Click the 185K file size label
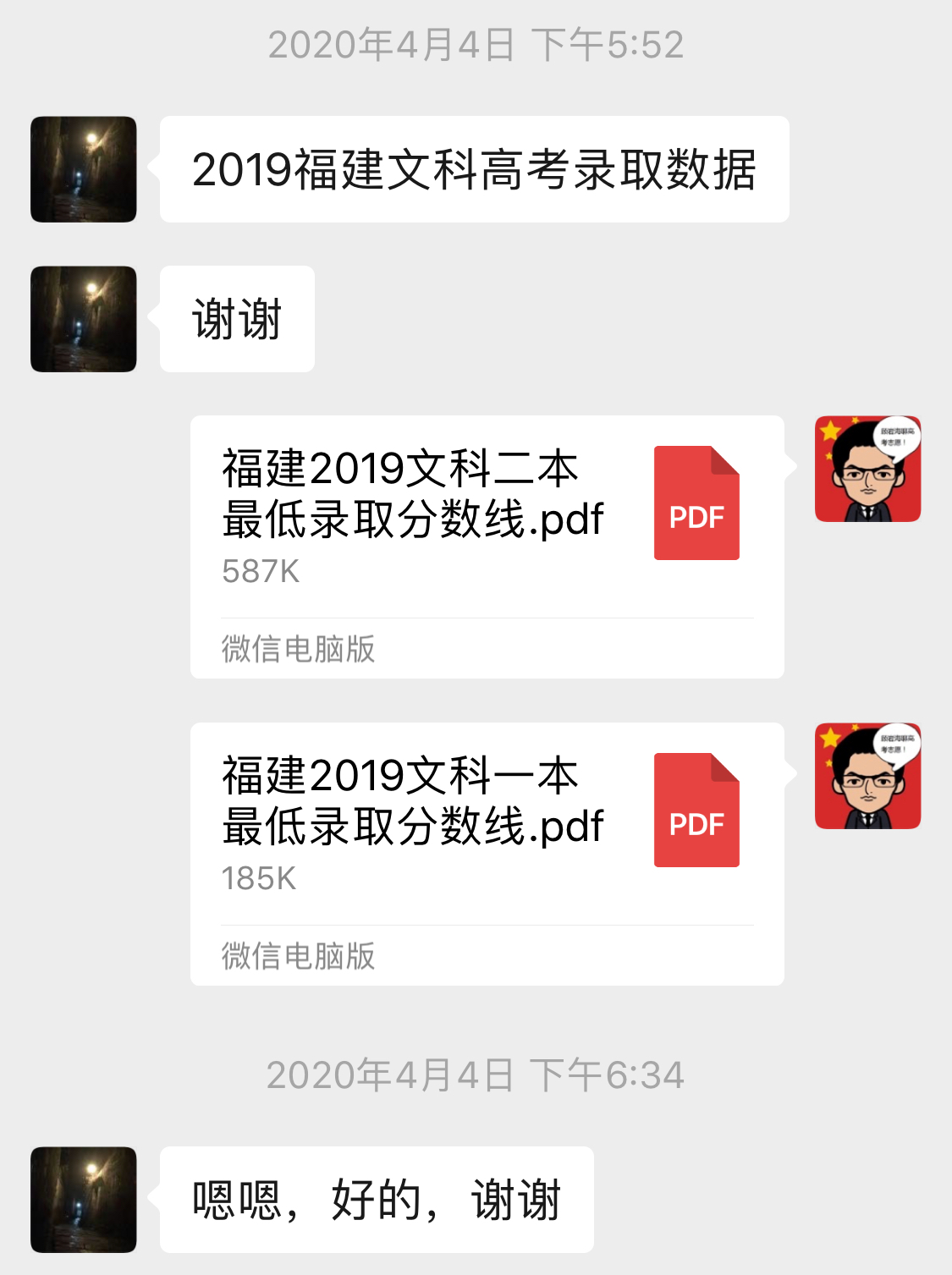Image resolution: width=952 pixels, height=1275 pixels. [x=259, y=880]
